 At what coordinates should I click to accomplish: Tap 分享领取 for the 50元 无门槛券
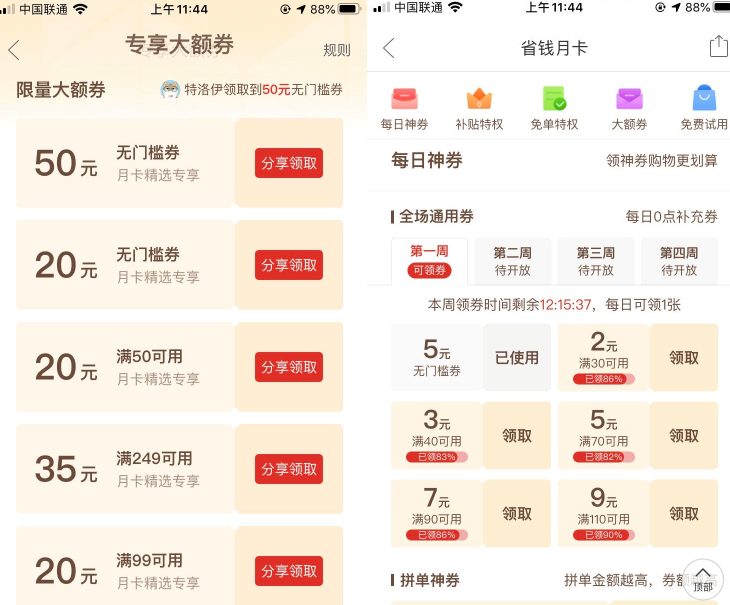(289, 163)
